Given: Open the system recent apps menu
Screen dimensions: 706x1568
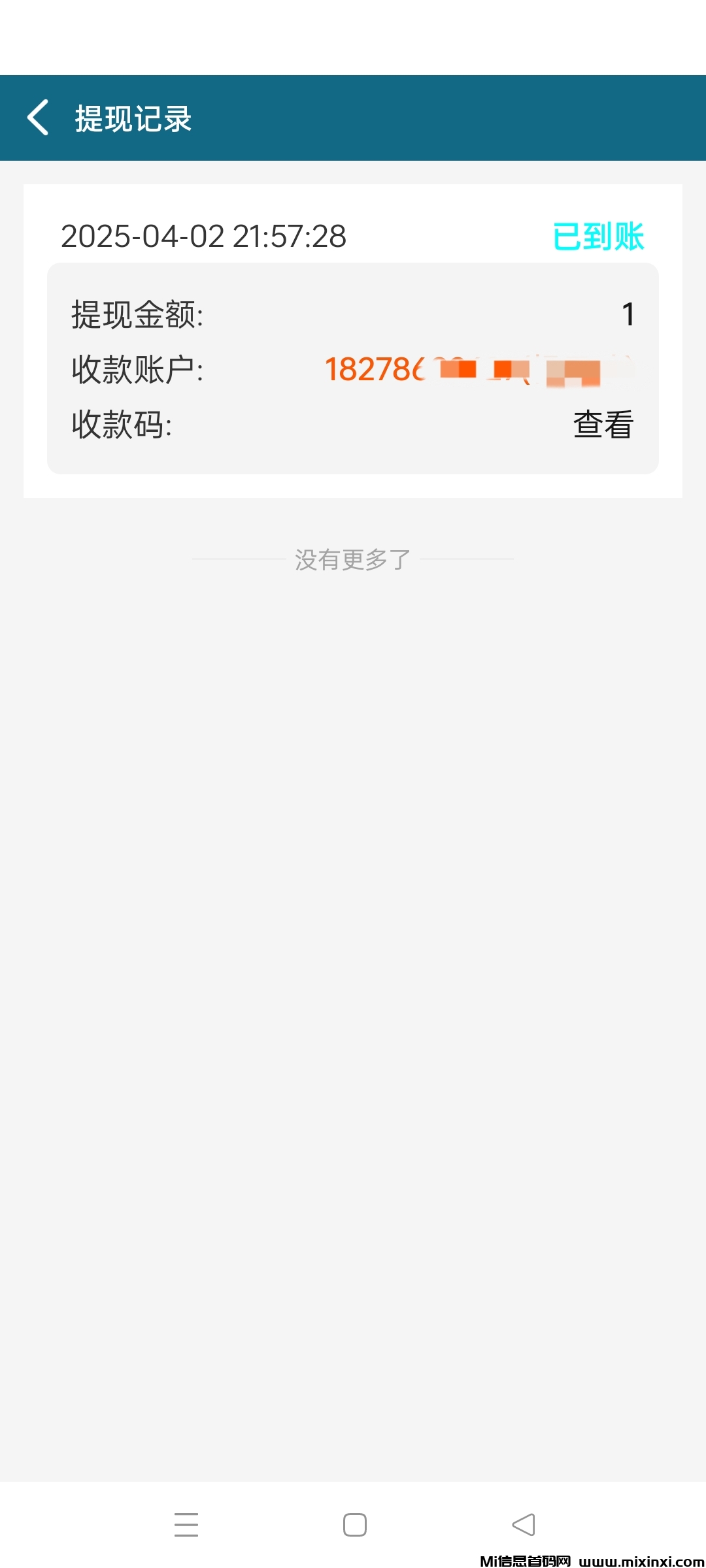Looking at the screenshot, I should 186,1524.
